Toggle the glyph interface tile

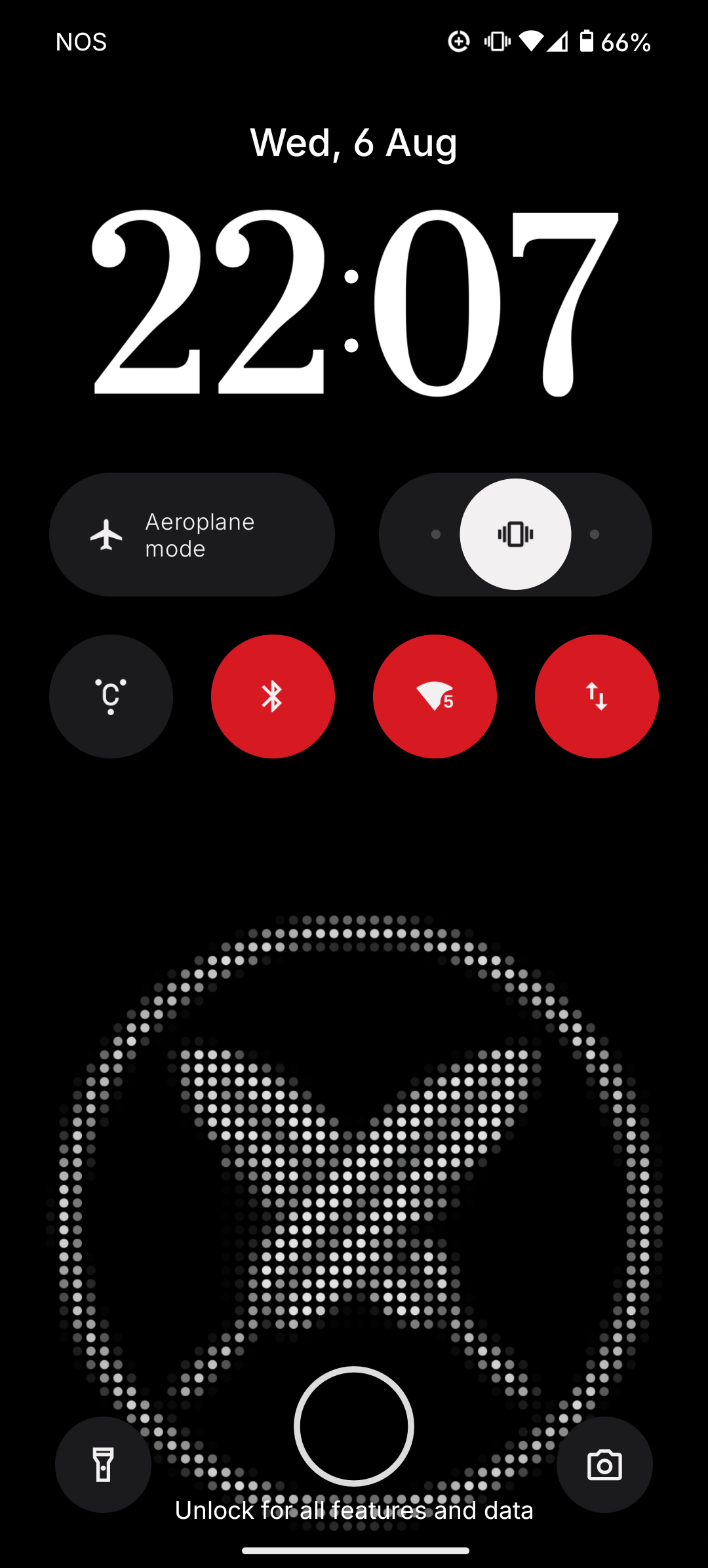(111, 696)
